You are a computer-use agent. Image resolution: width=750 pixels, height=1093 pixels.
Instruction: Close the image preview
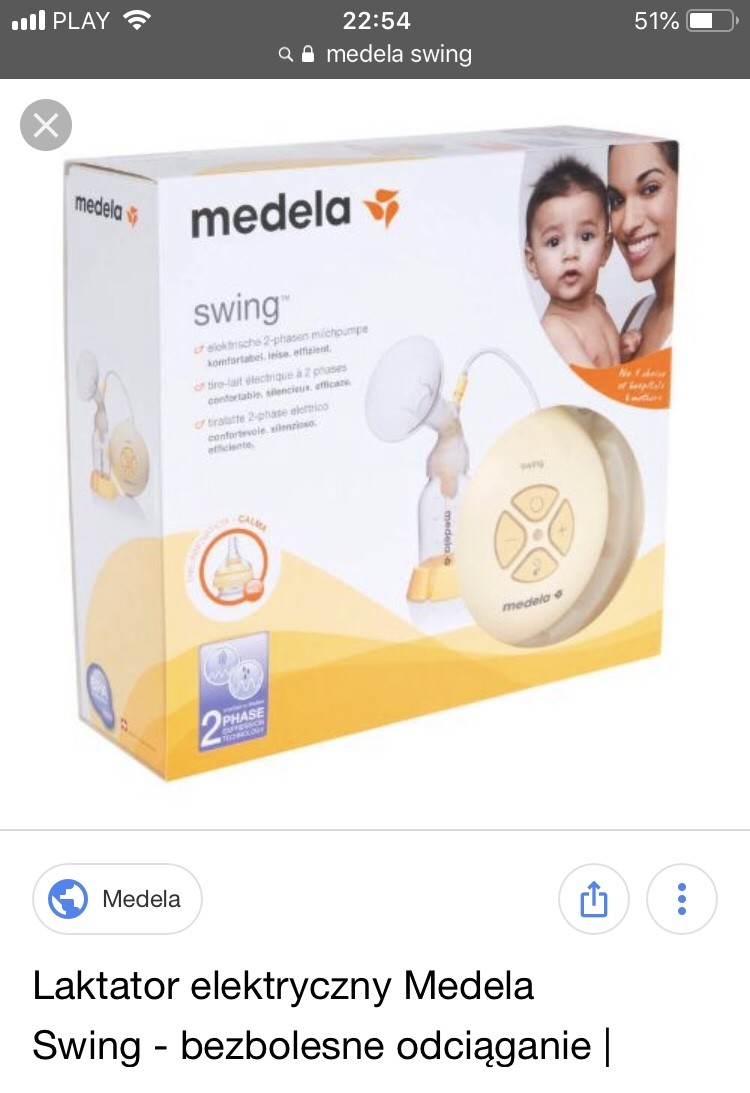point(46,126)
